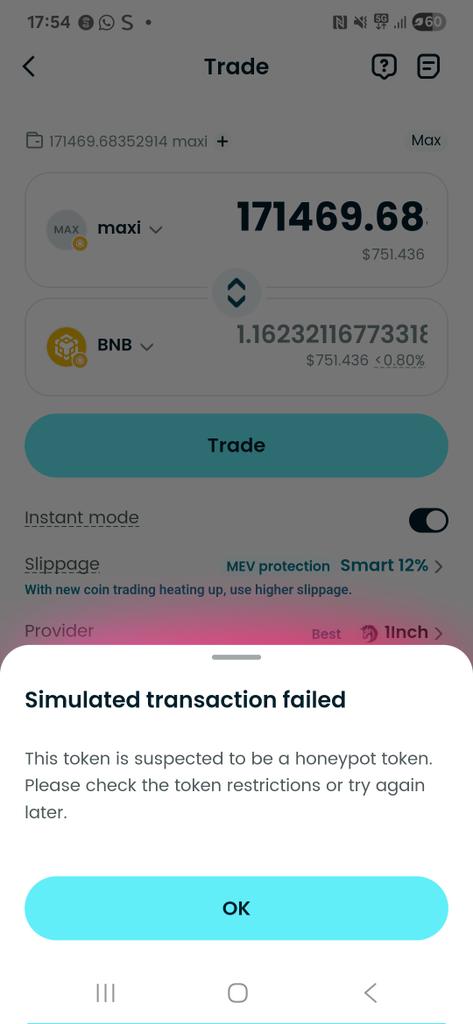
Task: Tap the drag handle on the bottom sheet
Action: (x=236, y=657)
